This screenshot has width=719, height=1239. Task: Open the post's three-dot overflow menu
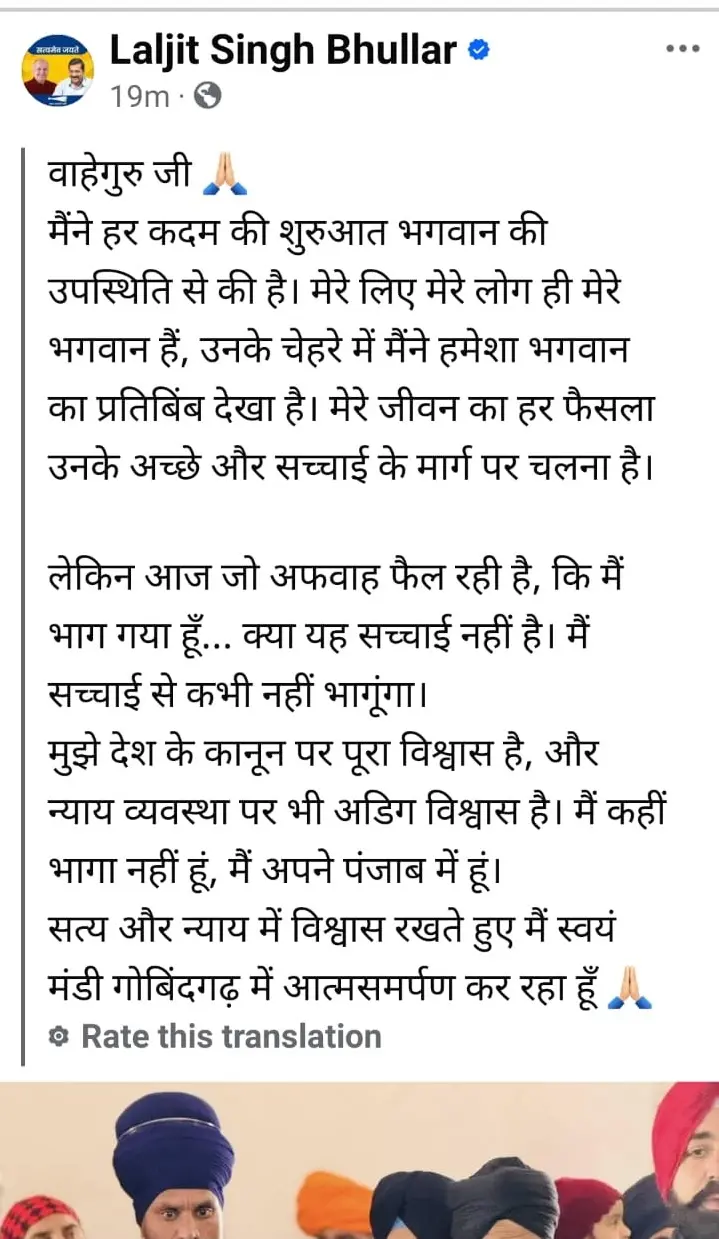pyautogui.click(x=683, y=49)
